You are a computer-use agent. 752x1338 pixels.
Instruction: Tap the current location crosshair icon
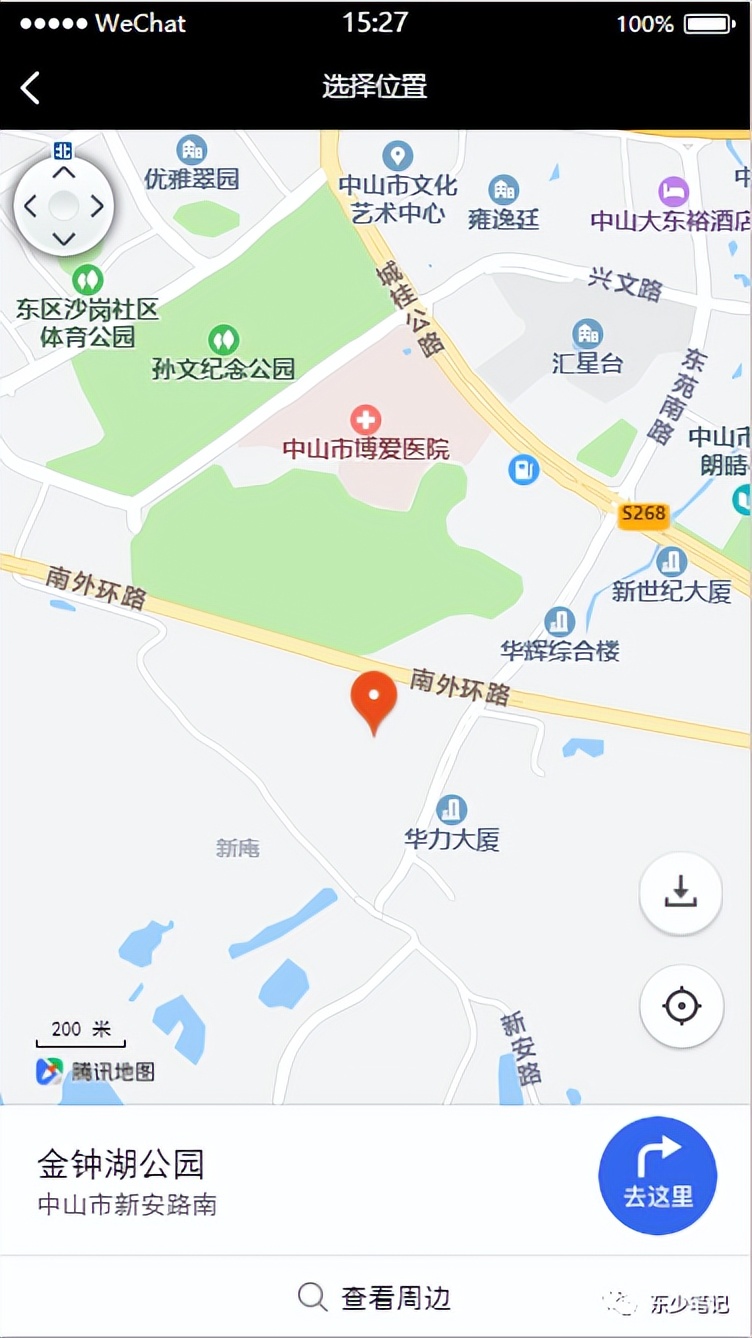681,1007
